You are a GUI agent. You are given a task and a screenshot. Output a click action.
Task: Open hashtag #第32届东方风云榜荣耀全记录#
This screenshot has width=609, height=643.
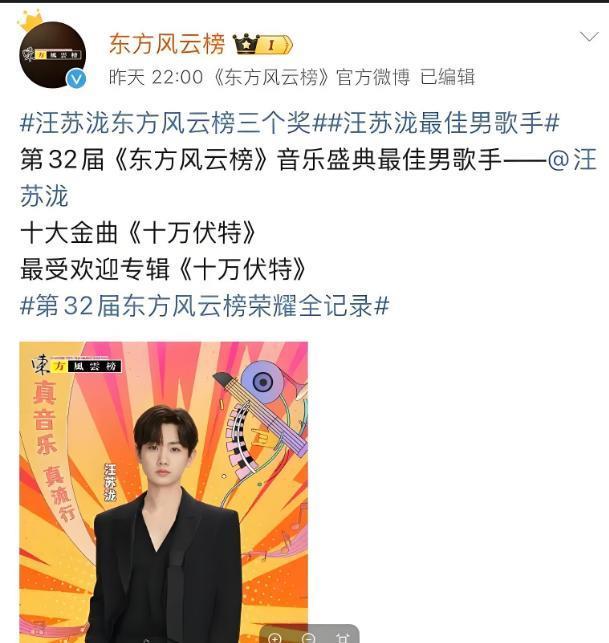(x=204, y=305)
